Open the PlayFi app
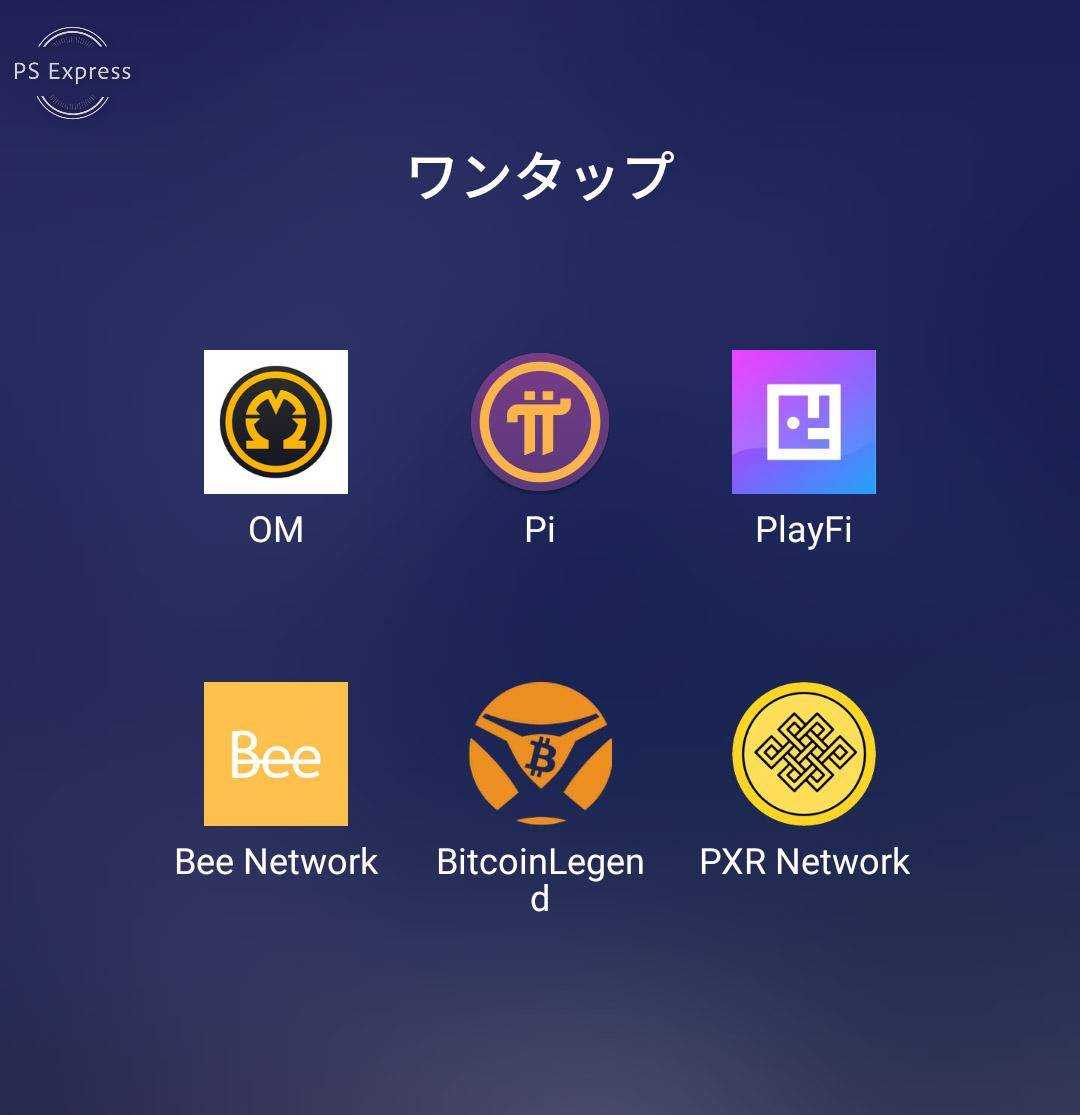Screen dimensions: 1080x1115 804,422
